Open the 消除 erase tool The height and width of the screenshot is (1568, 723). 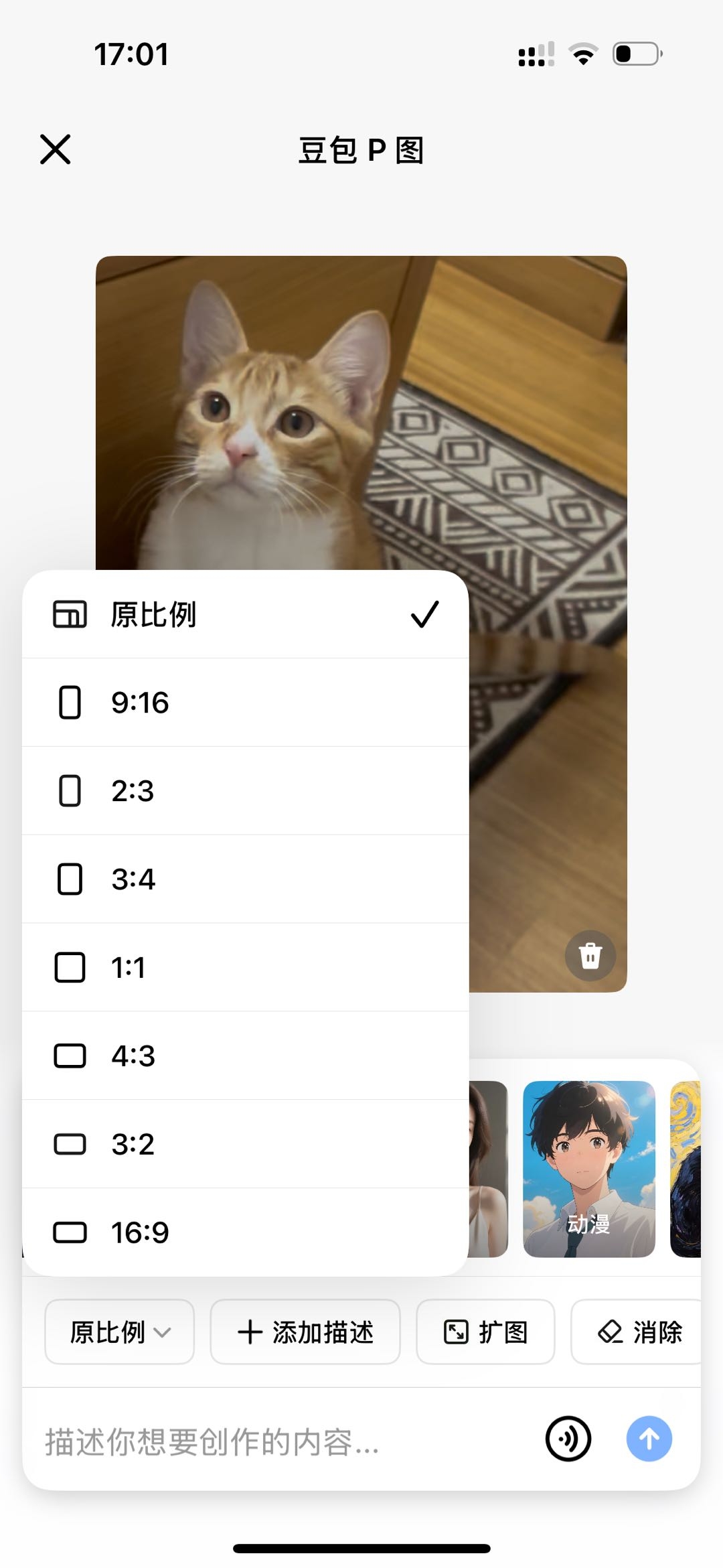[x=639, y=1332]
